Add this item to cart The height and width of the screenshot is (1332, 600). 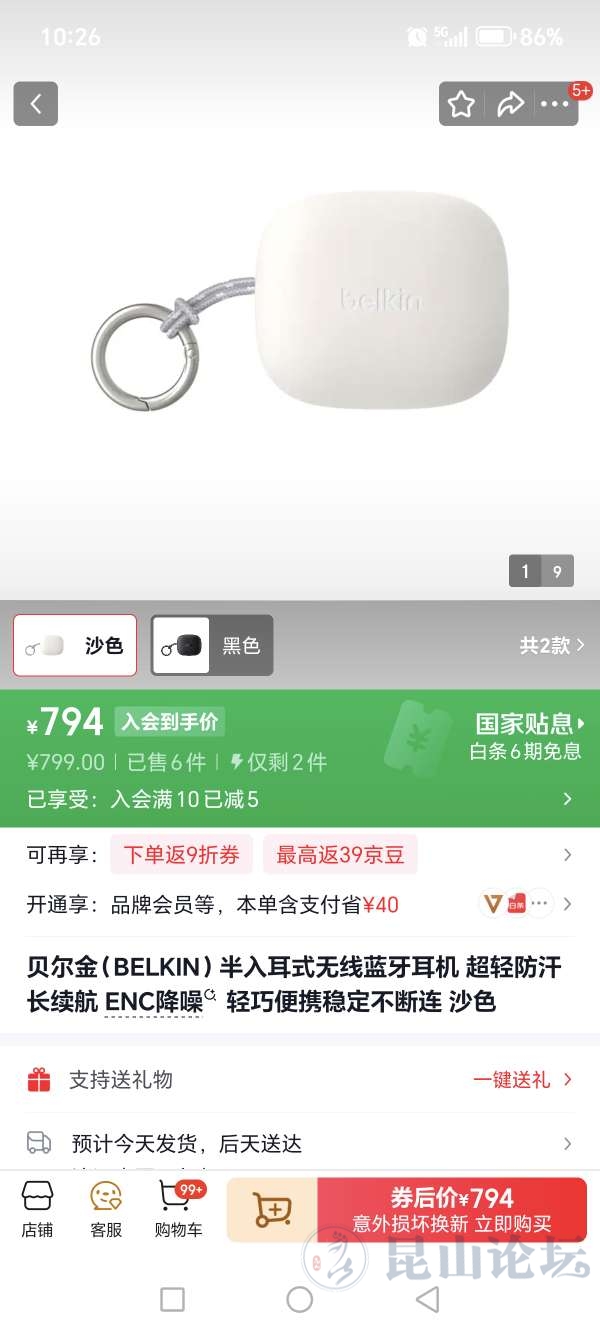pyautogui.click(x=272, y=1210)
